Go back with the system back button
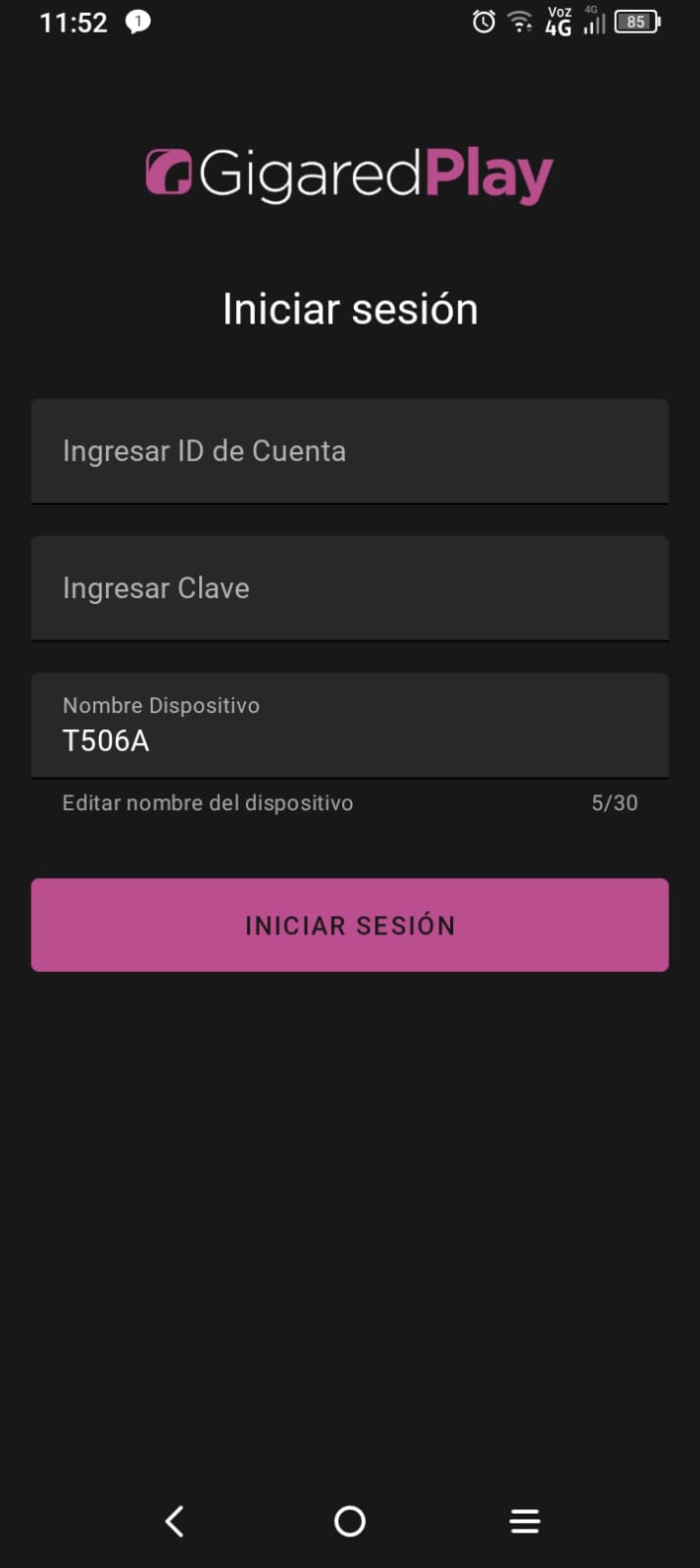The height and width of the screenshot is (1568, 700). (x=175, y=1521)
